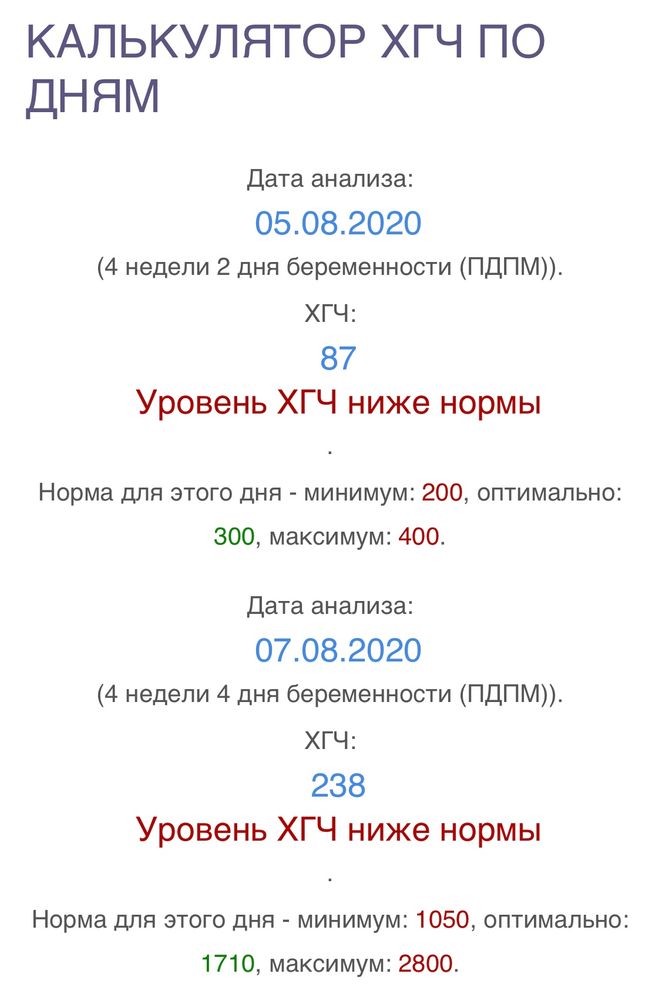Screen dimensions: 661x1000
Task: Change the HCG value 238
Action: 338,785
